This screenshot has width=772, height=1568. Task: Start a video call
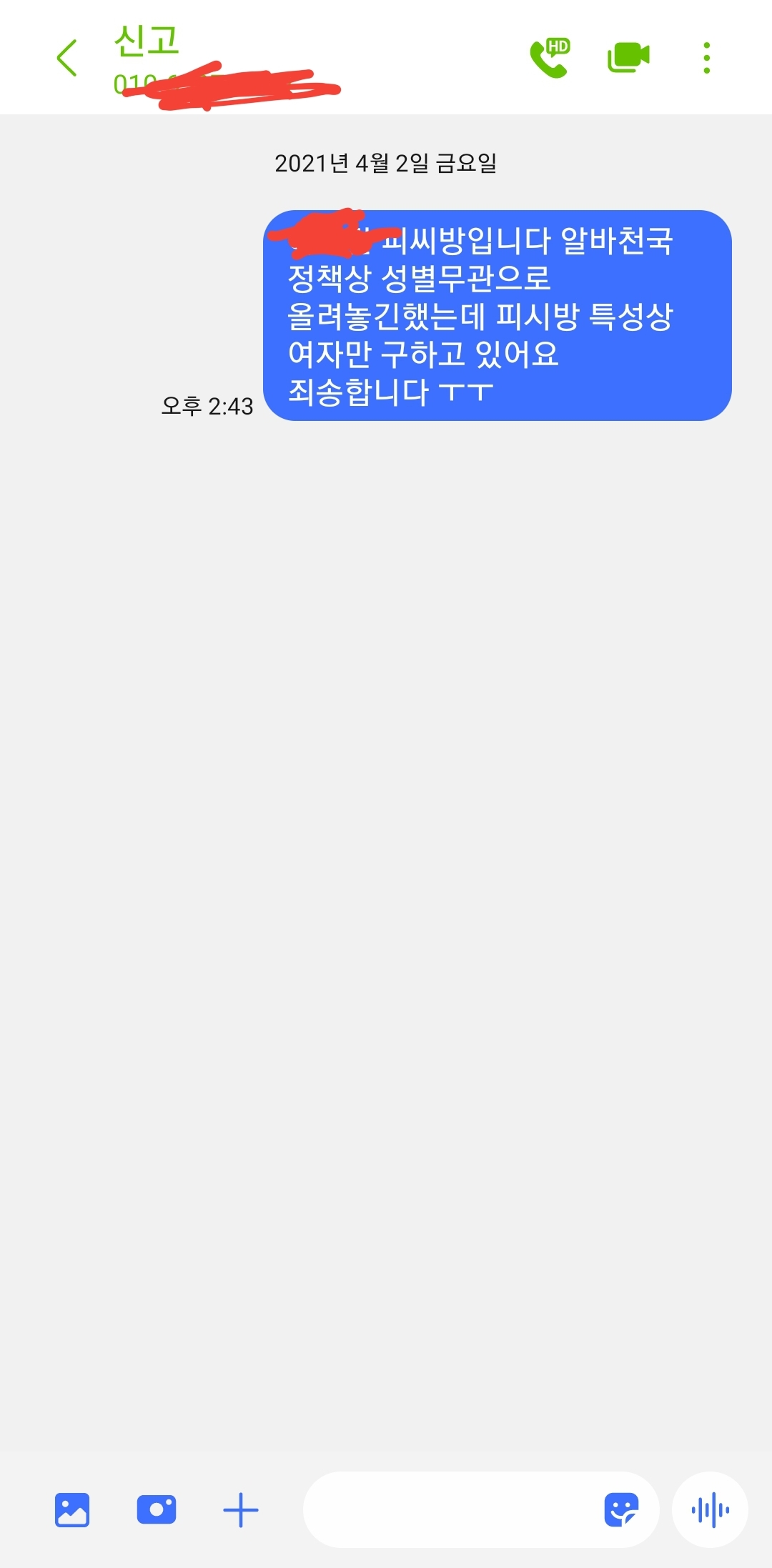[x=628, y=58]
